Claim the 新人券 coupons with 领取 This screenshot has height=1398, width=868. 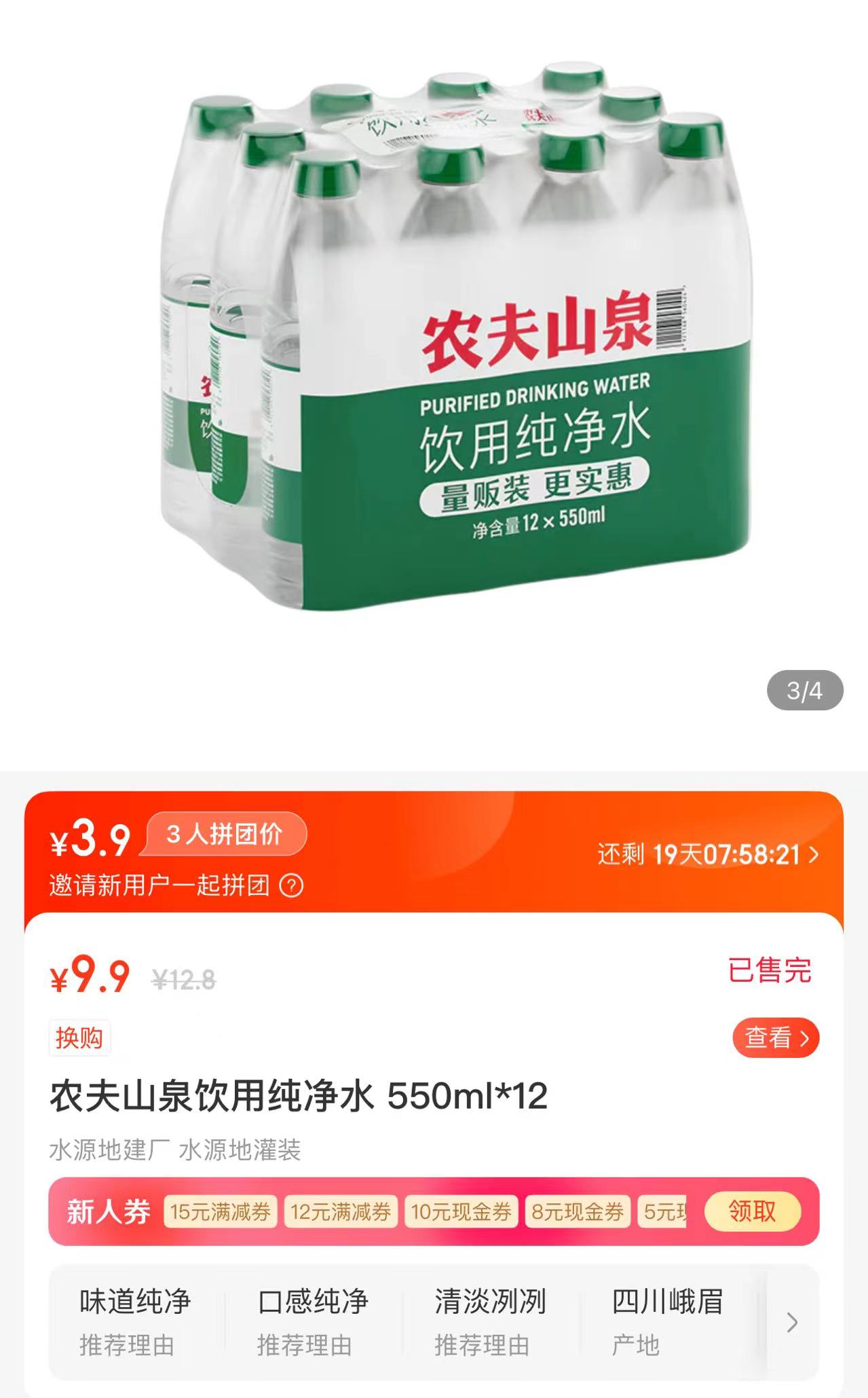(752, 1211)
